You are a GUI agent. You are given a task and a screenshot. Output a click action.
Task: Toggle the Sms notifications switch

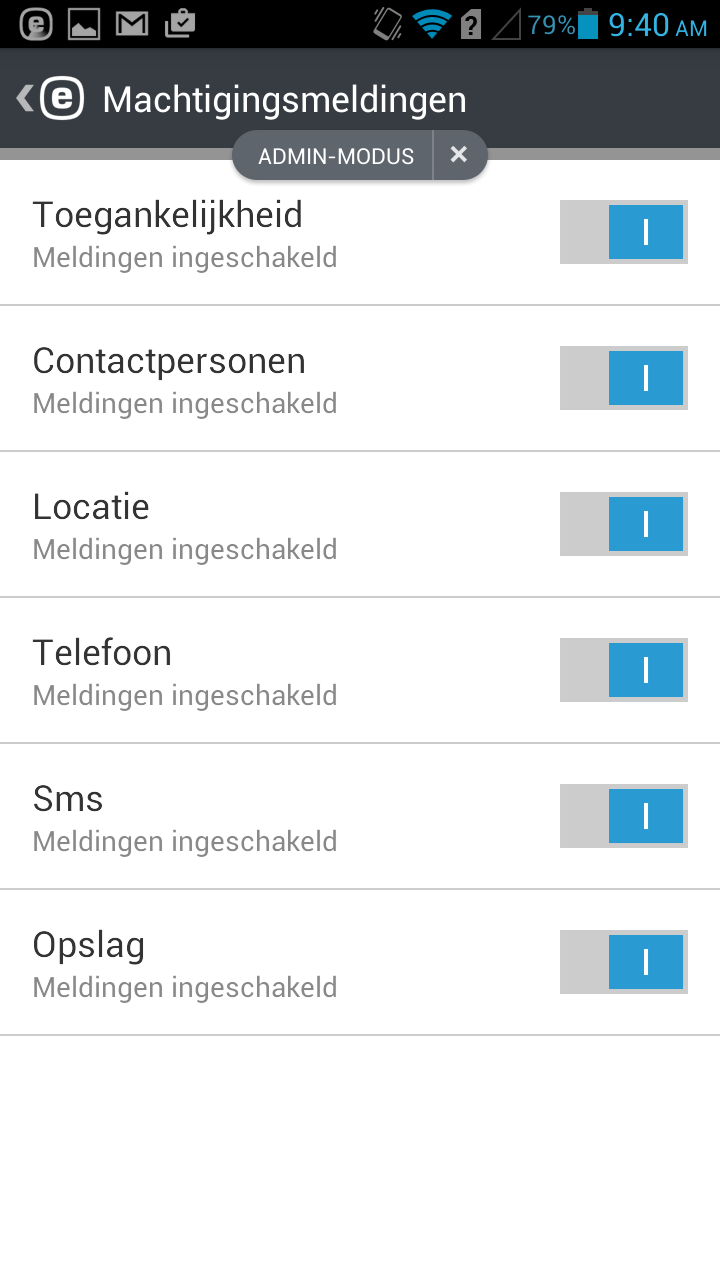[624, 816]
